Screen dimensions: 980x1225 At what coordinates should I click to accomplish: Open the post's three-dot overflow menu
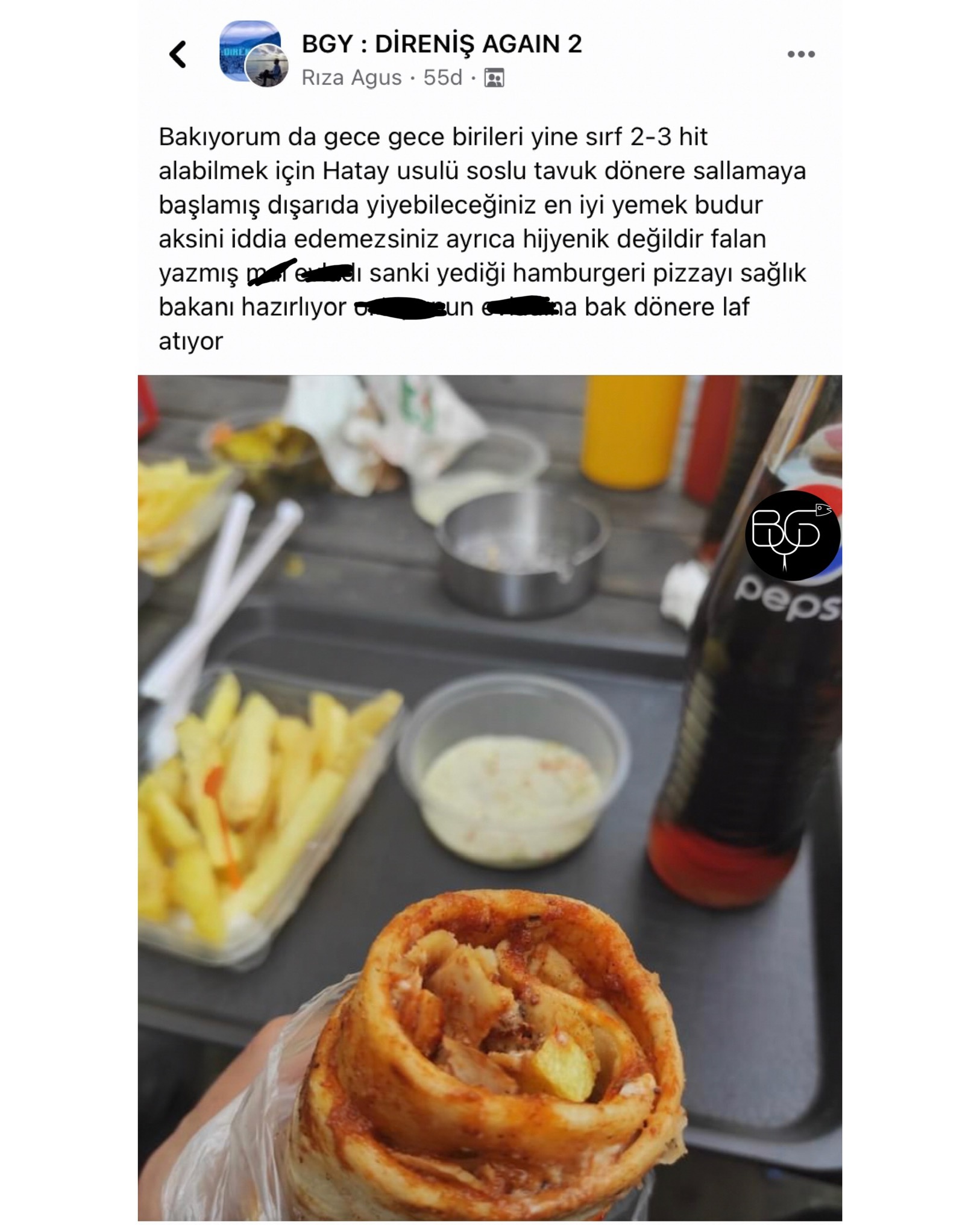(800, 54)
